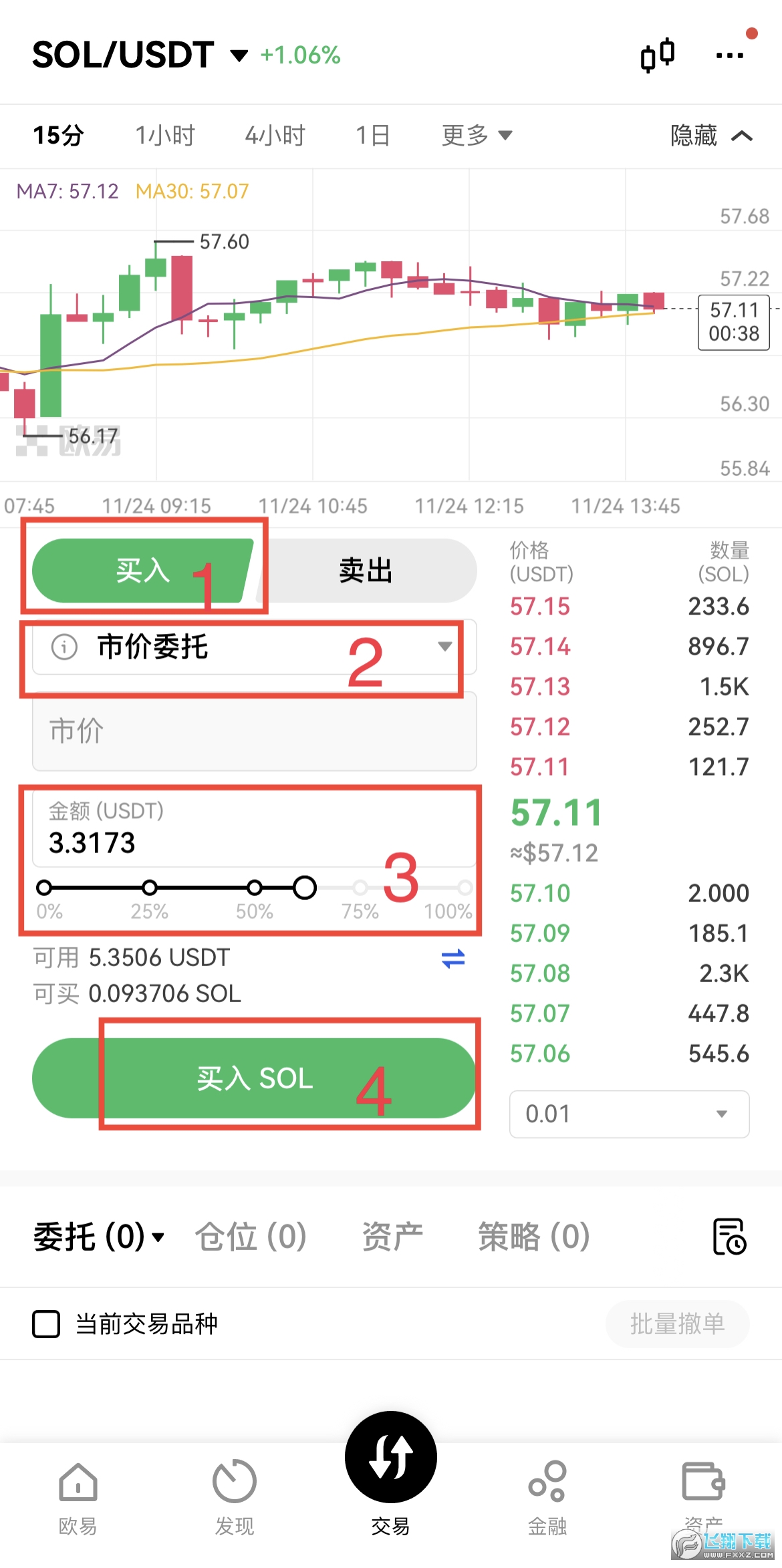Set amount slider to 100%
The image size is (782, 1568).
coord(465,888)
